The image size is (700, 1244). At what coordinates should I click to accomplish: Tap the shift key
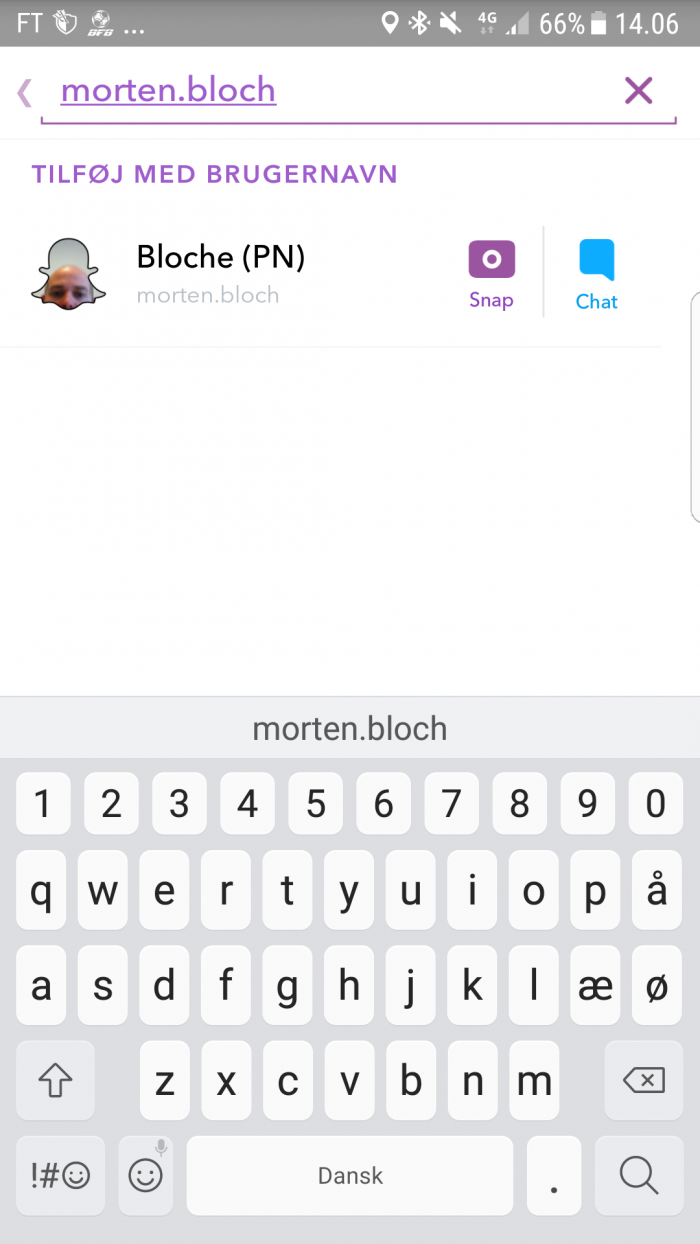point(56,1080)
